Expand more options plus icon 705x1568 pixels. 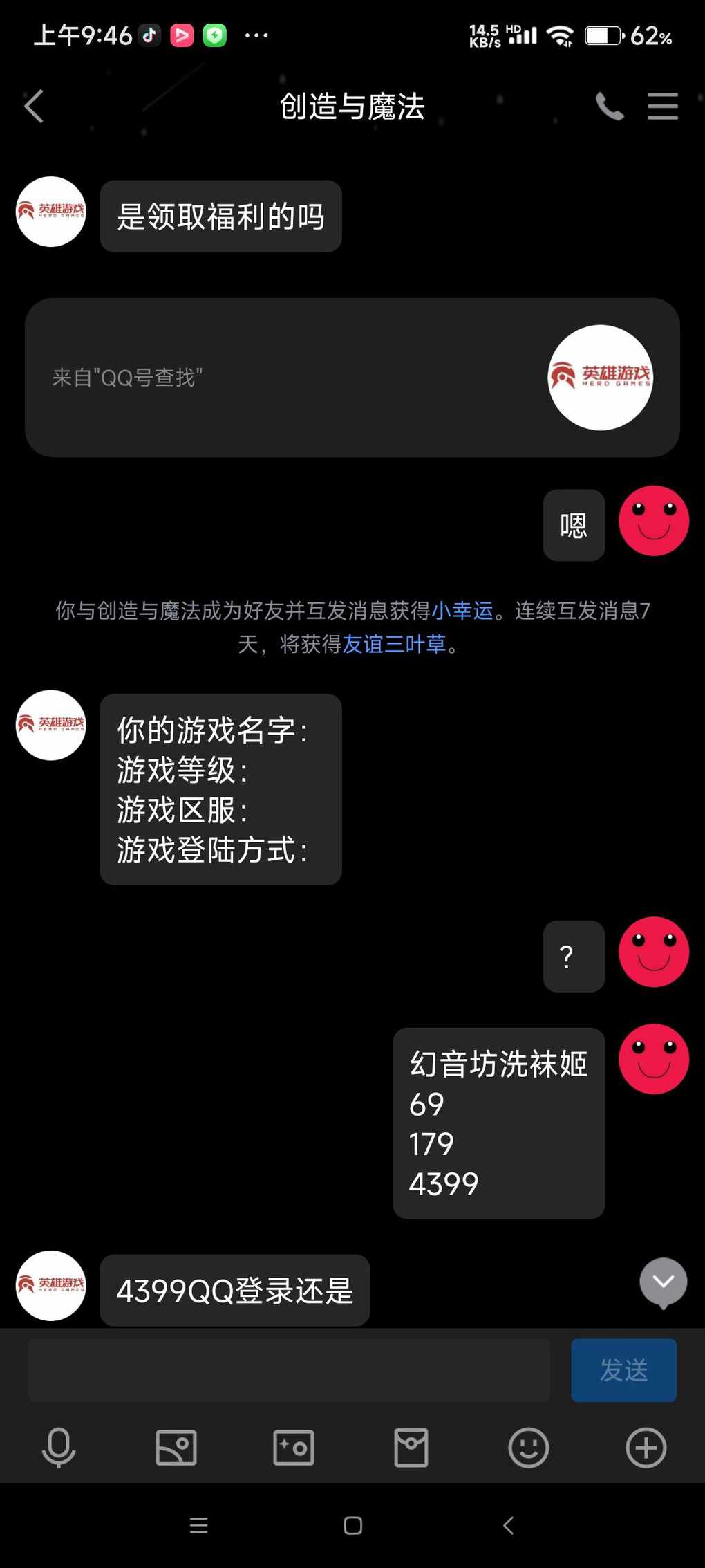[x=646, y=1447]
